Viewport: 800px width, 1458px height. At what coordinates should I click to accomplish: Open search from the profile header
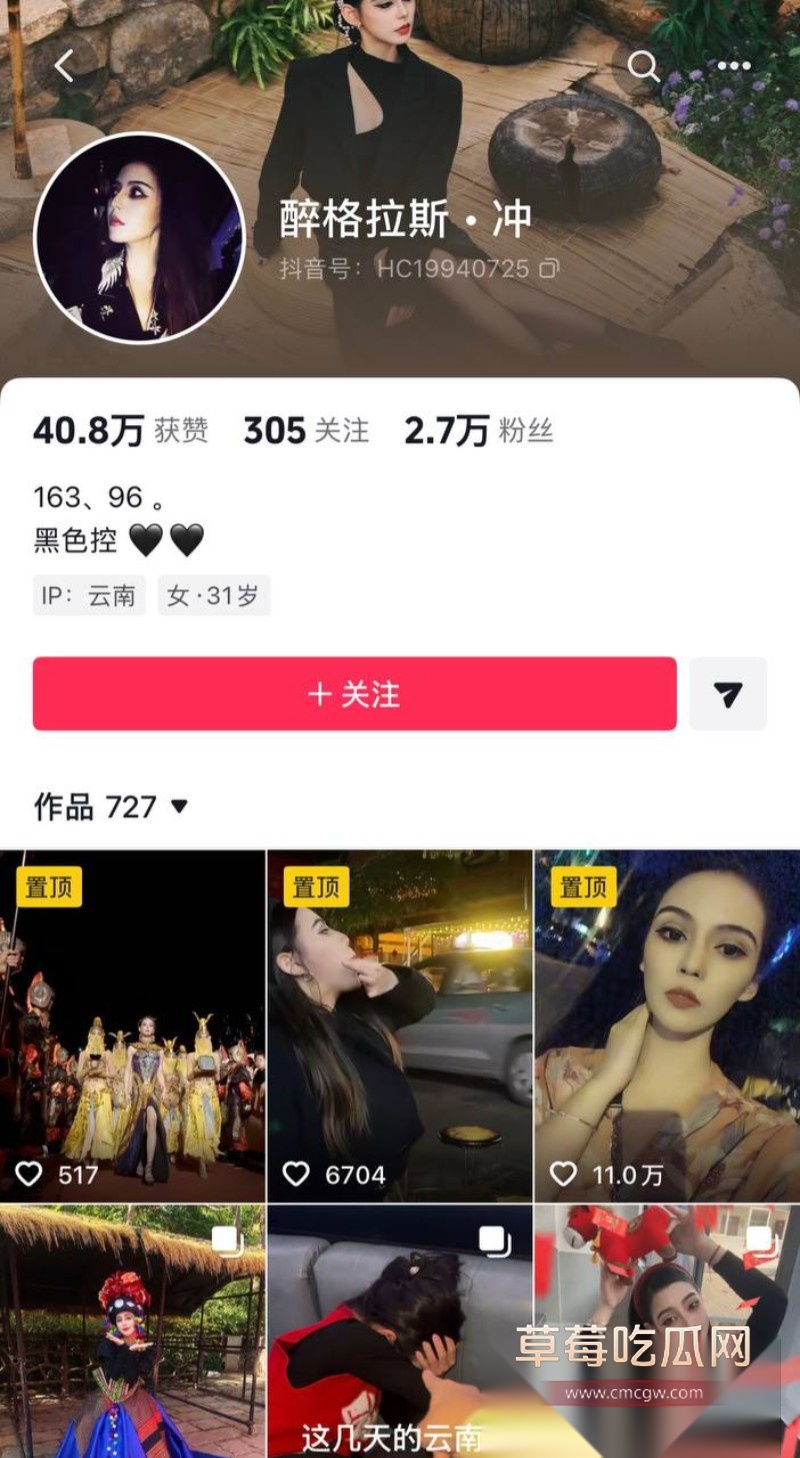coord(643,66)
